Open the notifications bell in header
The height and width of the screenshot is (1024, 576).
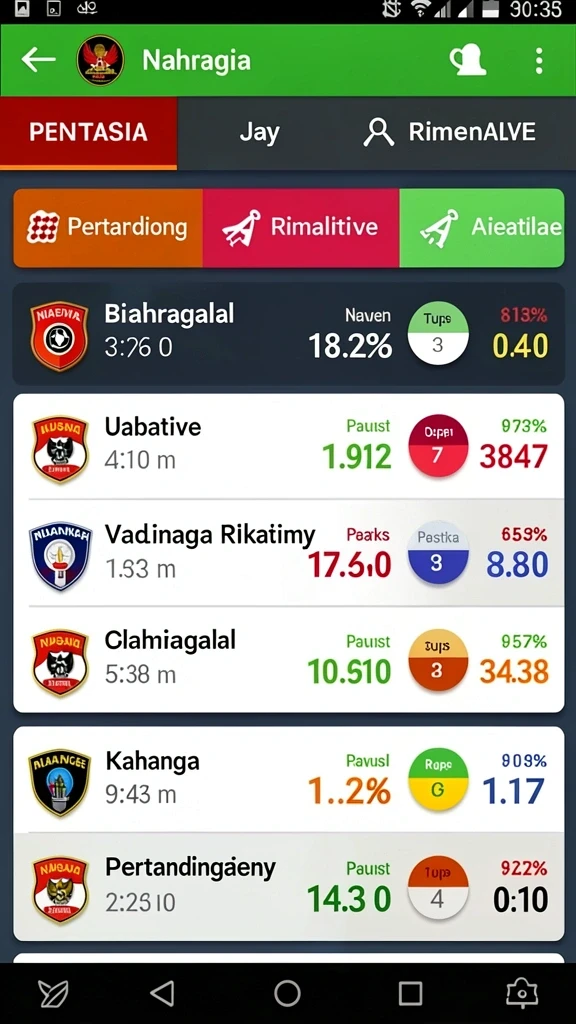coord(468,61)
